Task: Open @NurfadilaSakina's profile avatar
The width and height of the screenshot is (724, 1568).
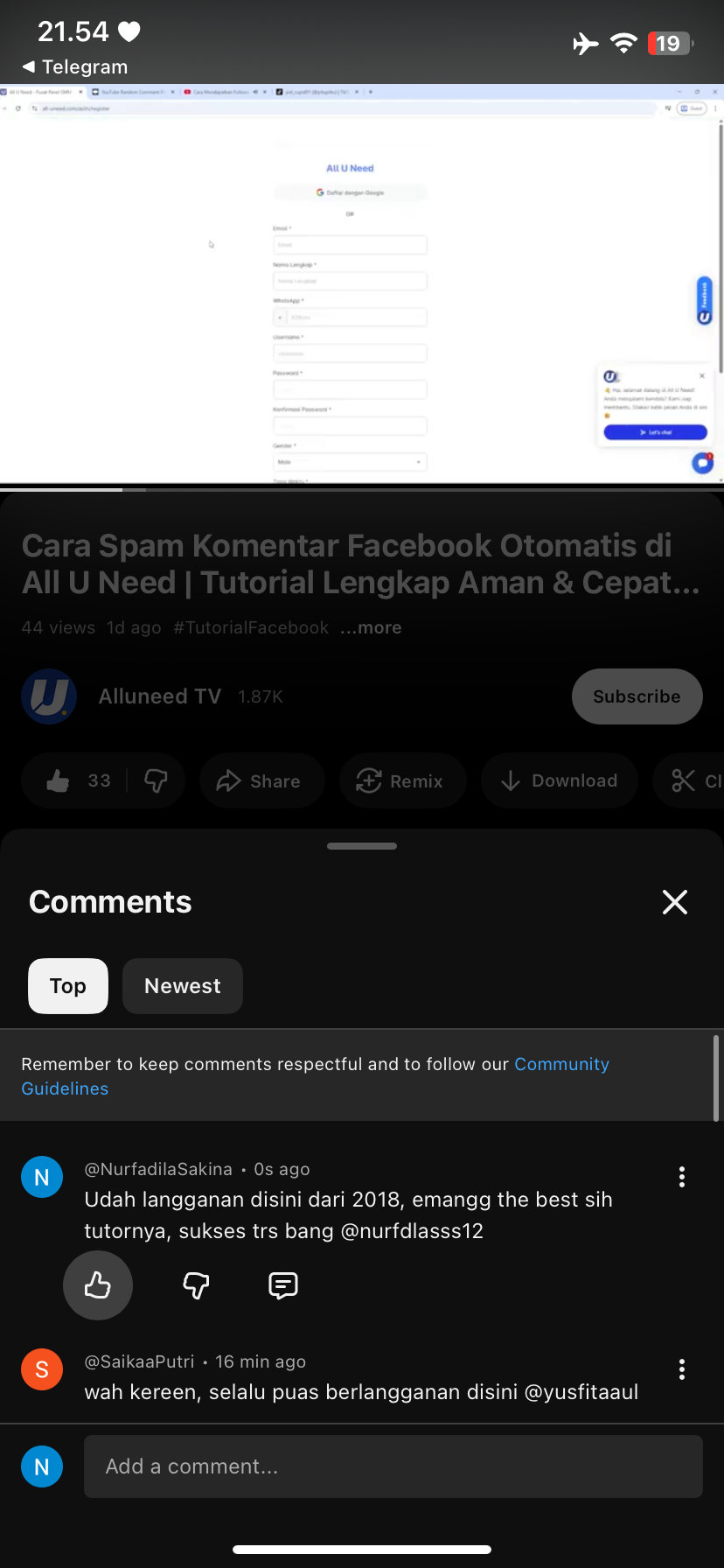Action: [42, 1177]
